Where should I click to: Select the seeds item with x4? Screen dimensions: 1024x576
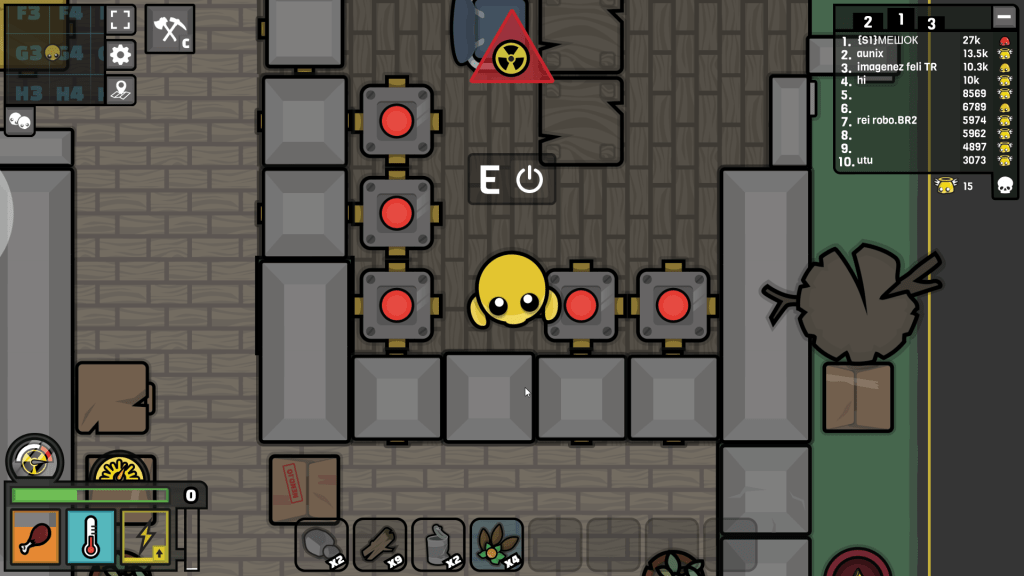[496, 544]
